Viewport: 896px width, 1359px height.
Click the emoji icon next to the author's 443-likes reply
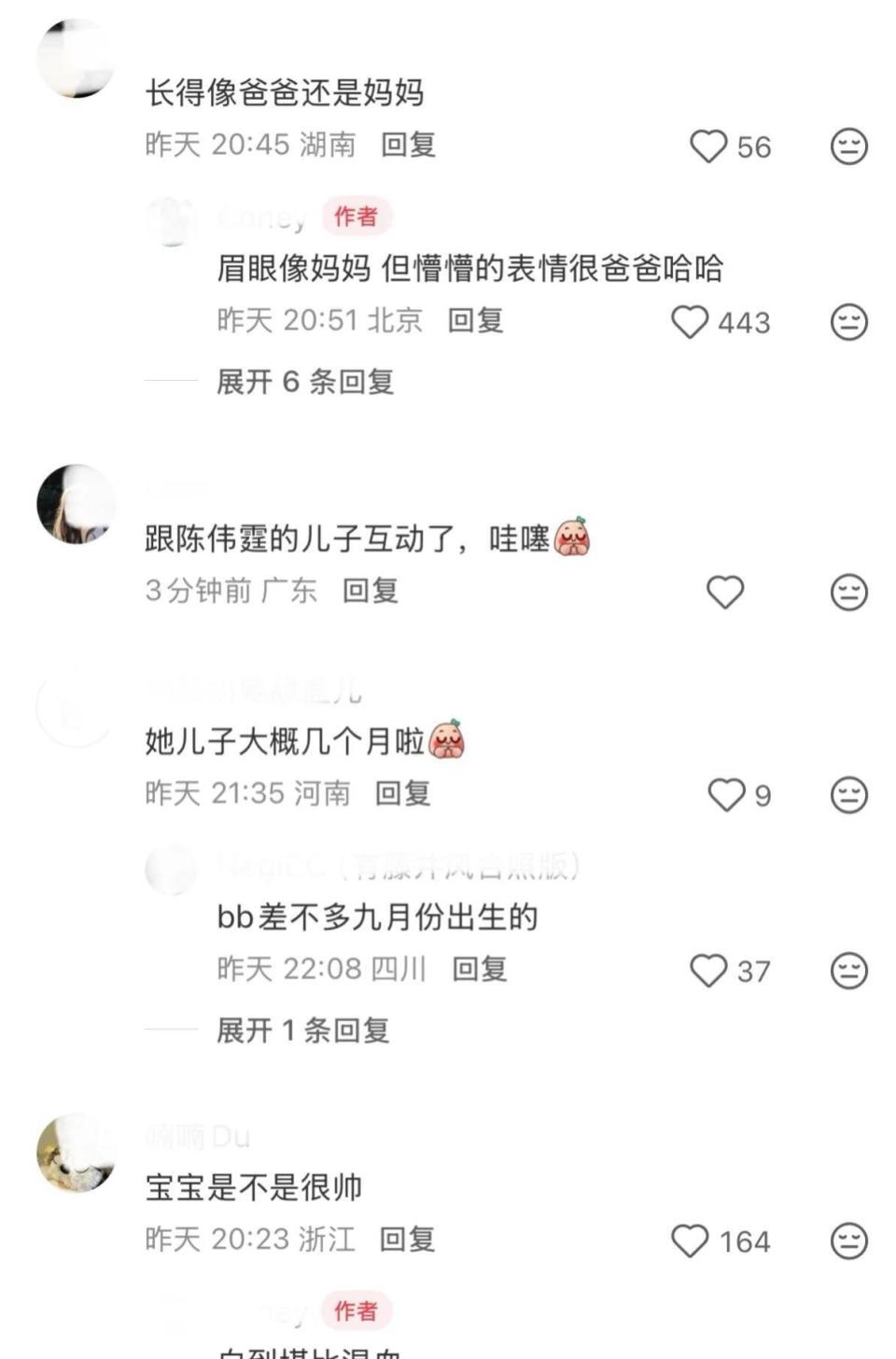point(847,322)
